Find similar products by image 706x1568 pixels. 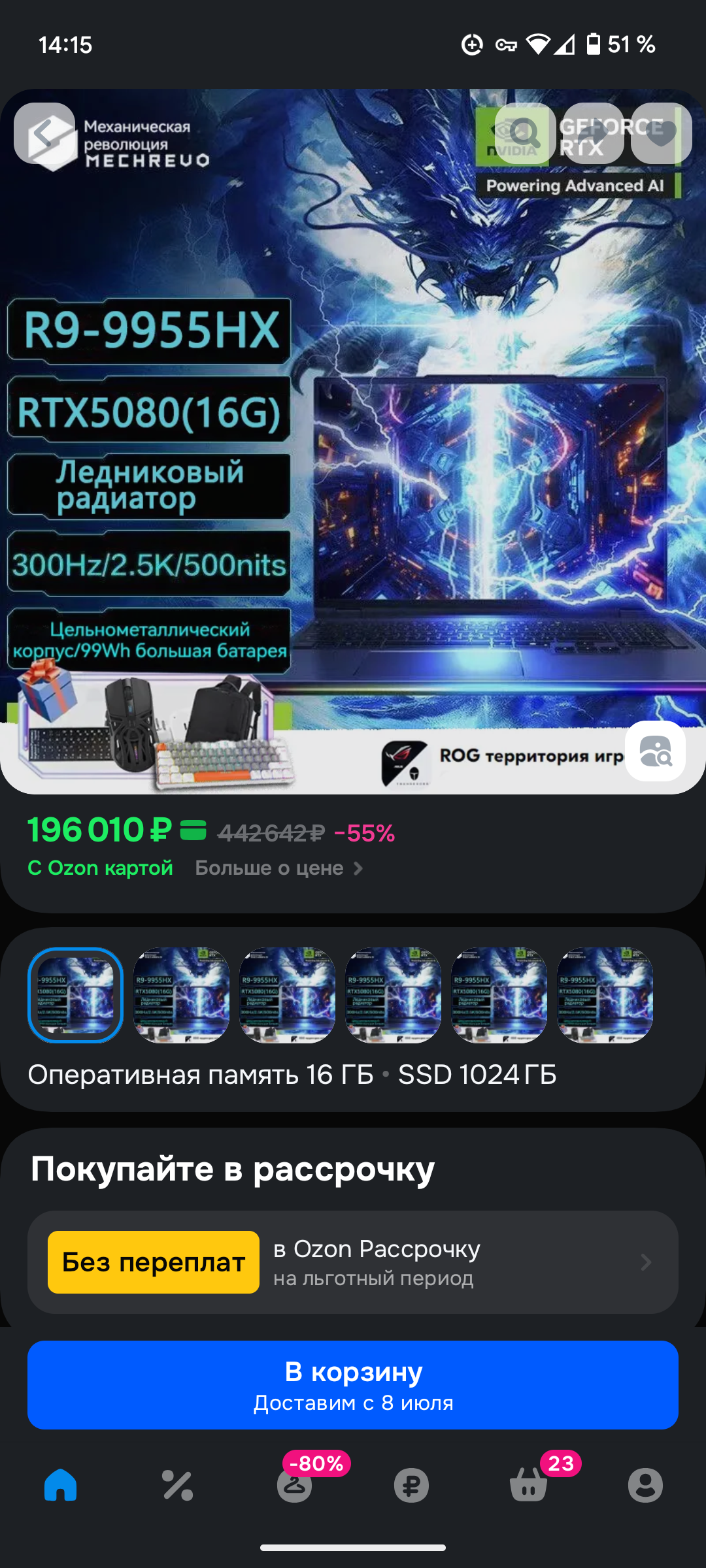click(x=655, y=751)
